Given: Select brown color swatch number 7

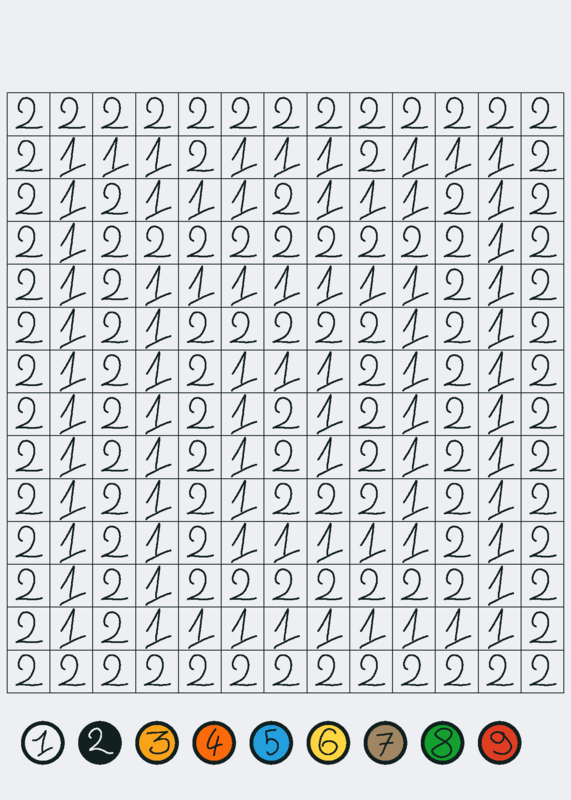Looking at the screenshot, I should pyautogui.click(x=386, y=743).
